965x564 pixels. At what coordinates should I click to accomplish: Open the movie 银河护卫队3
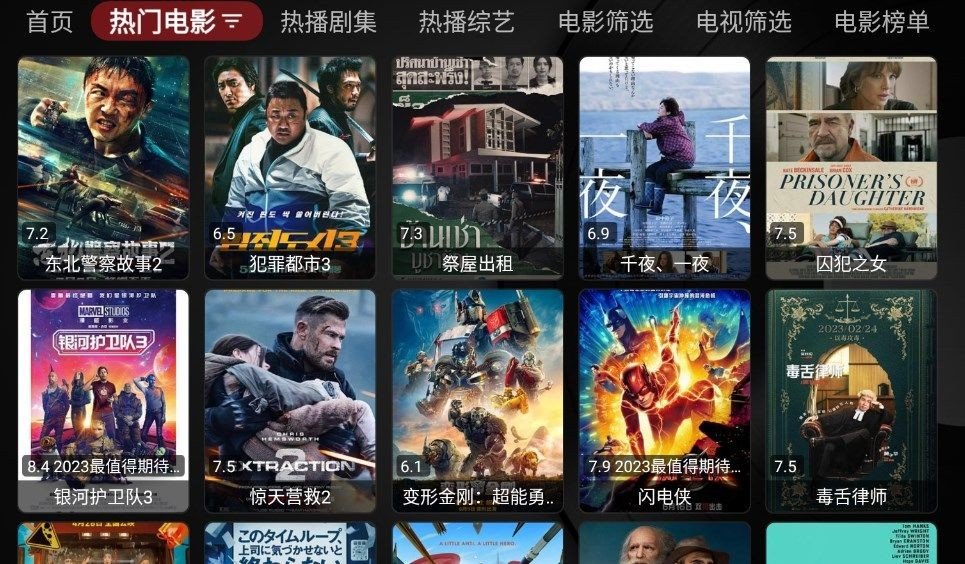coord(103,400)
